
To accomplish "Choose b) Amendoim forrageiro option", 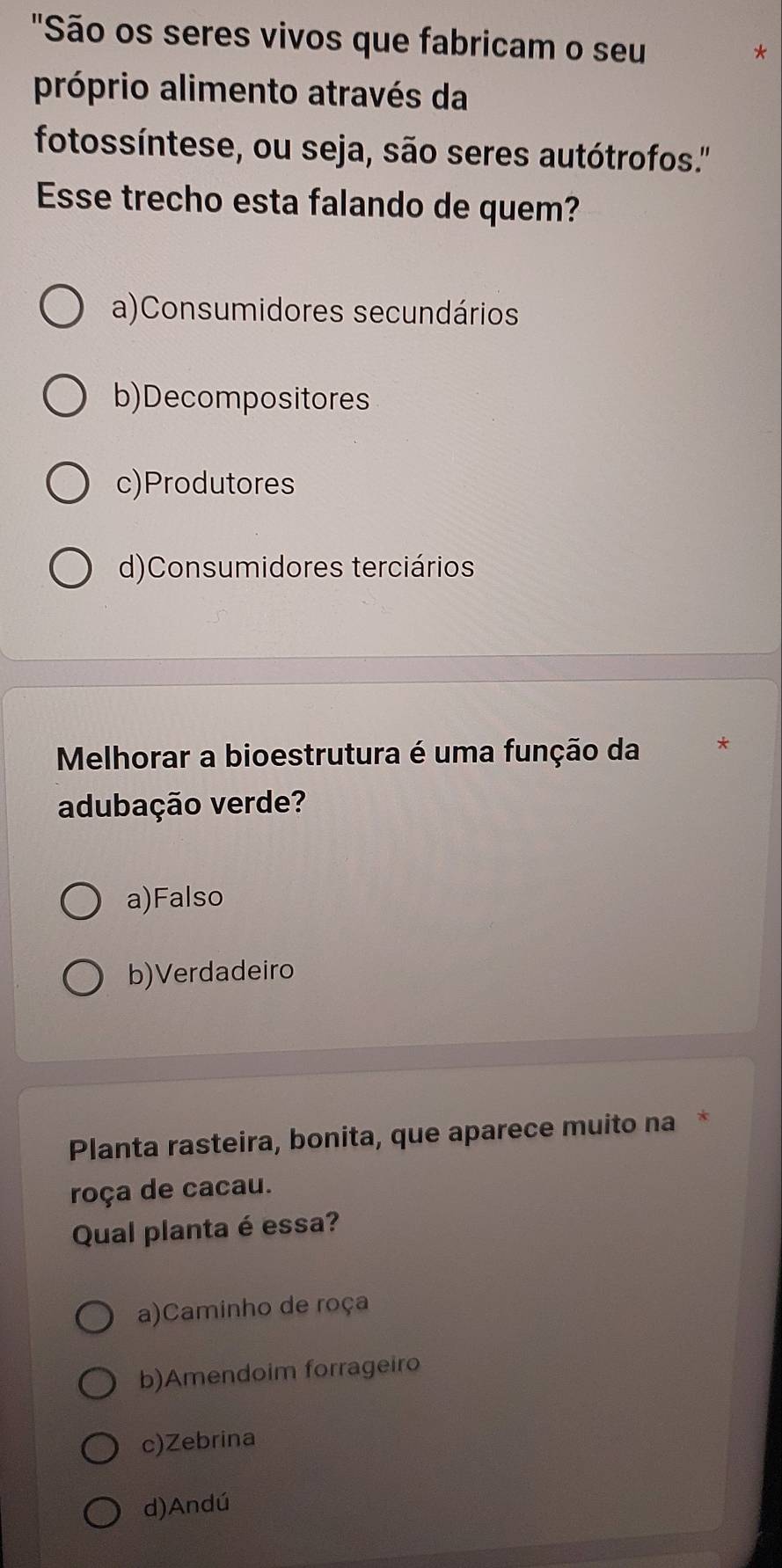I will pyautogui.click(x=97, y=1383).
